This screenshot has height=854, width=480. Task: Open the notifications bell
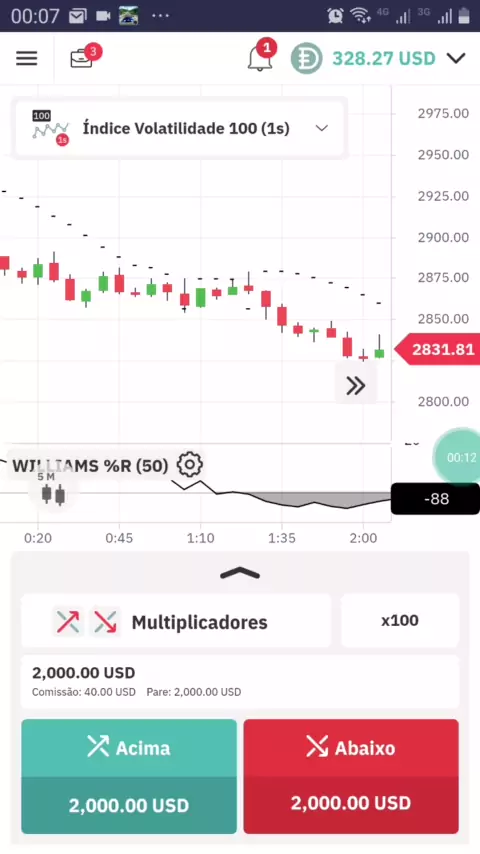[x=260, y=58]
